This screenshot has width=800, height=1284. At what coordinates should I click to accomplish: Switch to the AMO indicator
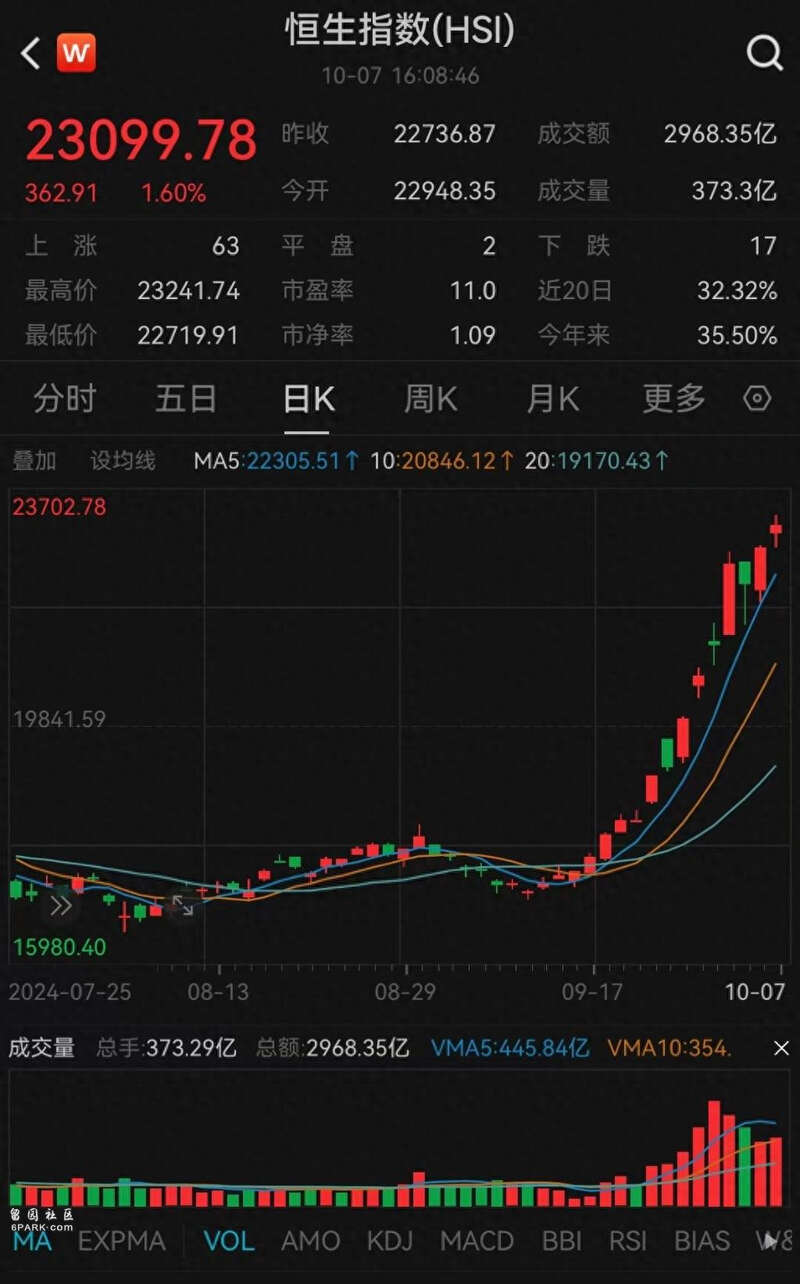tap(311, 1241)
